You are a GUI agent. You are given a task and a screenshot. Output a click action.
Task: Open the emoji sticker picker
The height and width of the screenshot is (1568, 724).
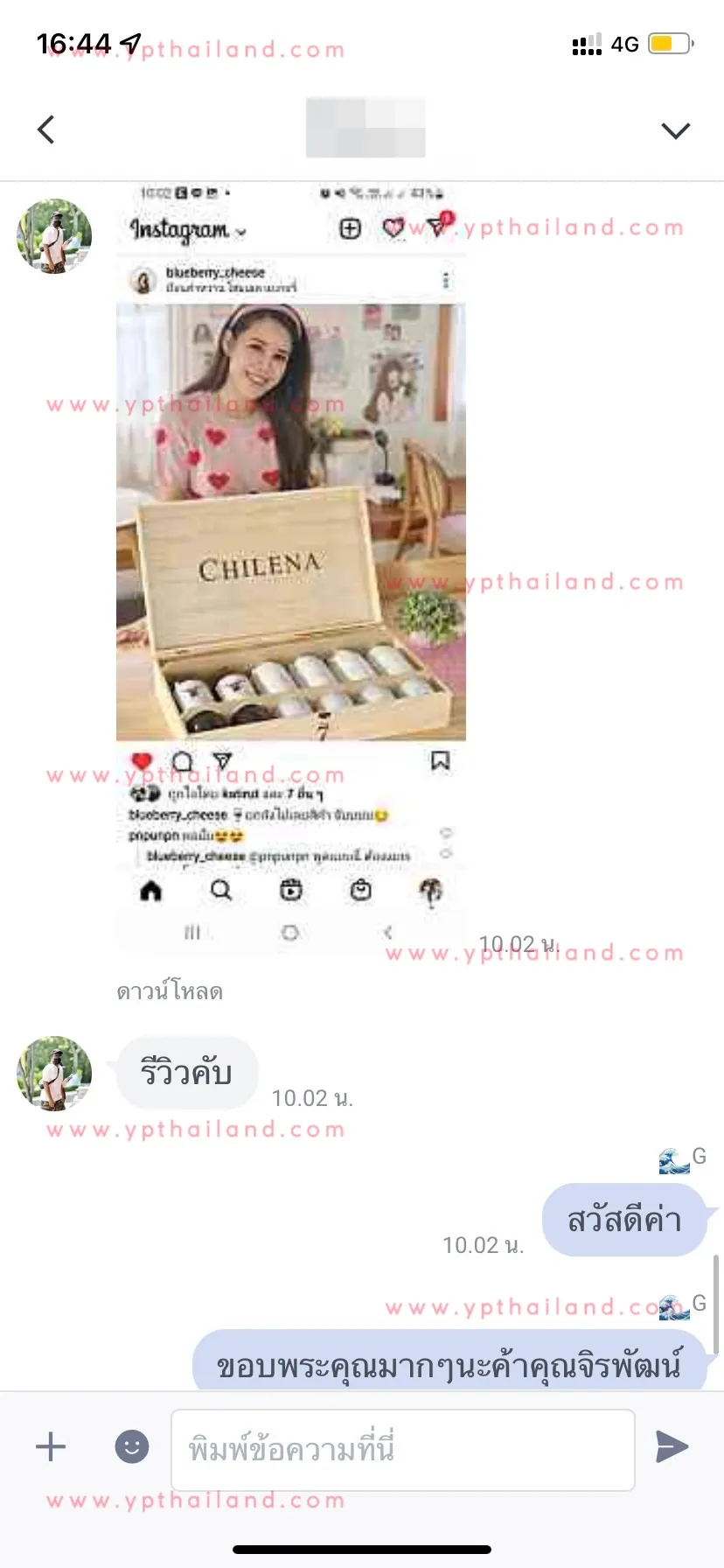[x=132, y=1446]
